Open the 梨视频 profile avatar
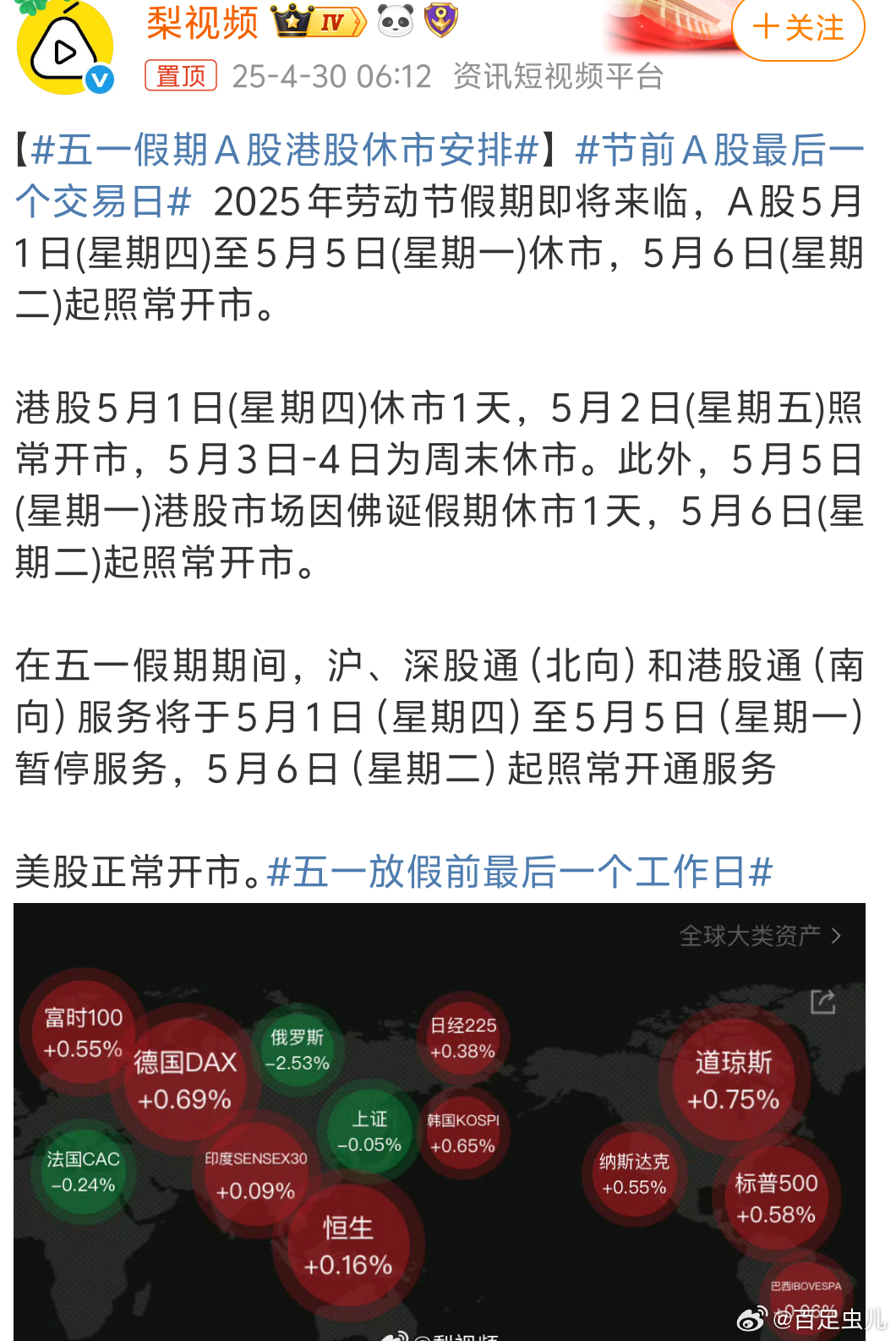The image size is (896, 1341). (65, 48)
